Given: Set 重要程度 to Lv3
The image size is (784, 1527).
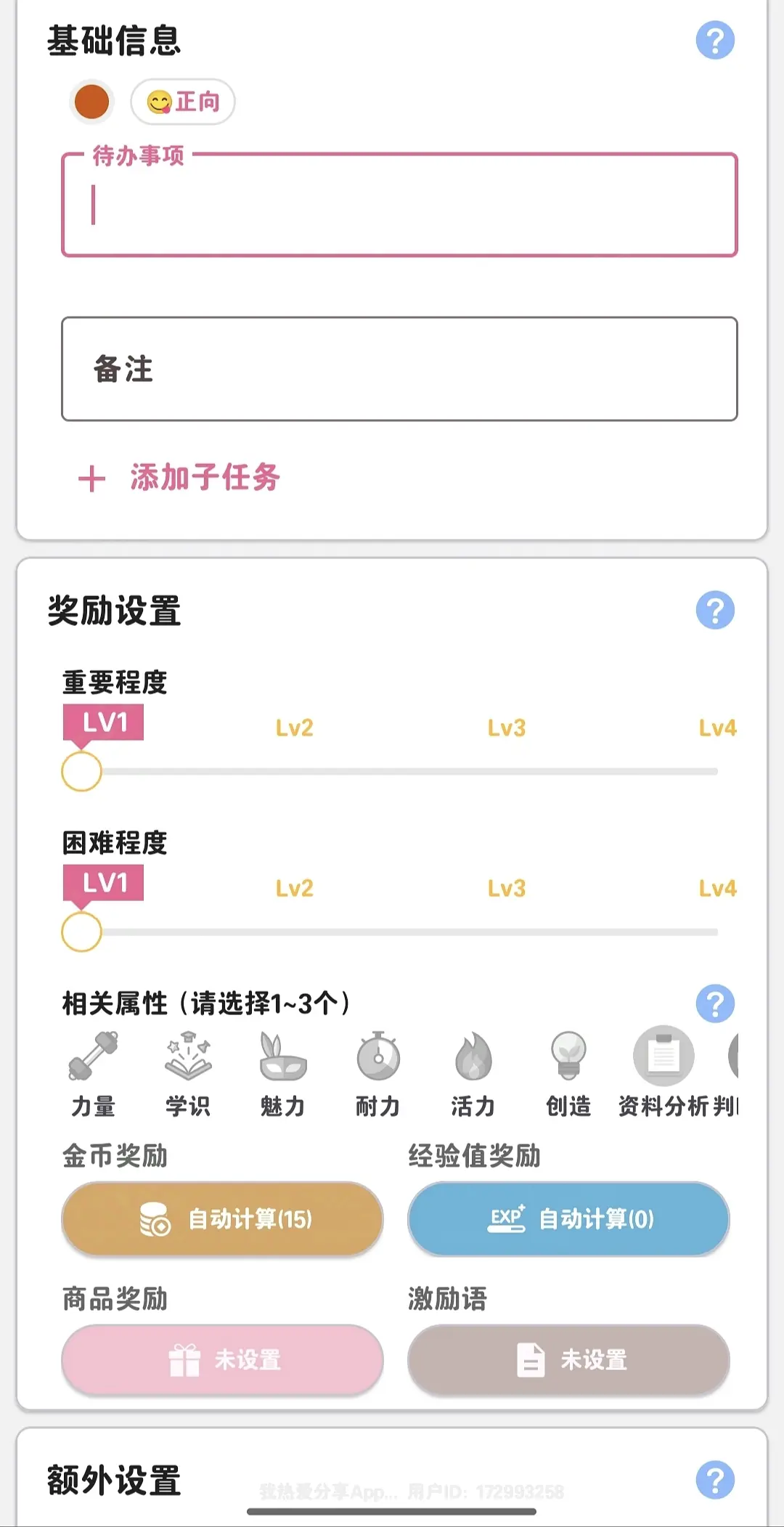Looking at the screenshot, I should (x=506, y=728).
